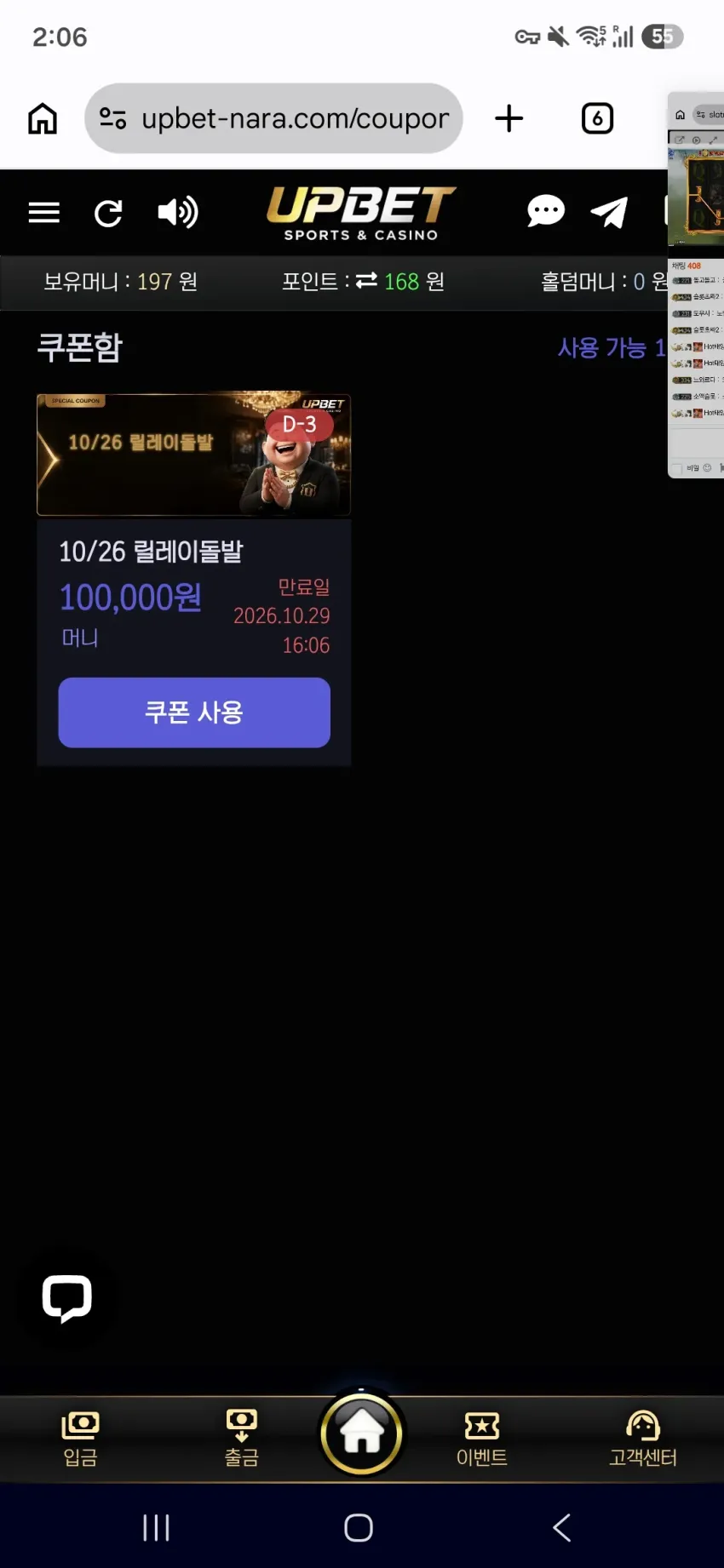Open 고객센터 customer center
This screenshot has height=1568, width=724.
642,1438
